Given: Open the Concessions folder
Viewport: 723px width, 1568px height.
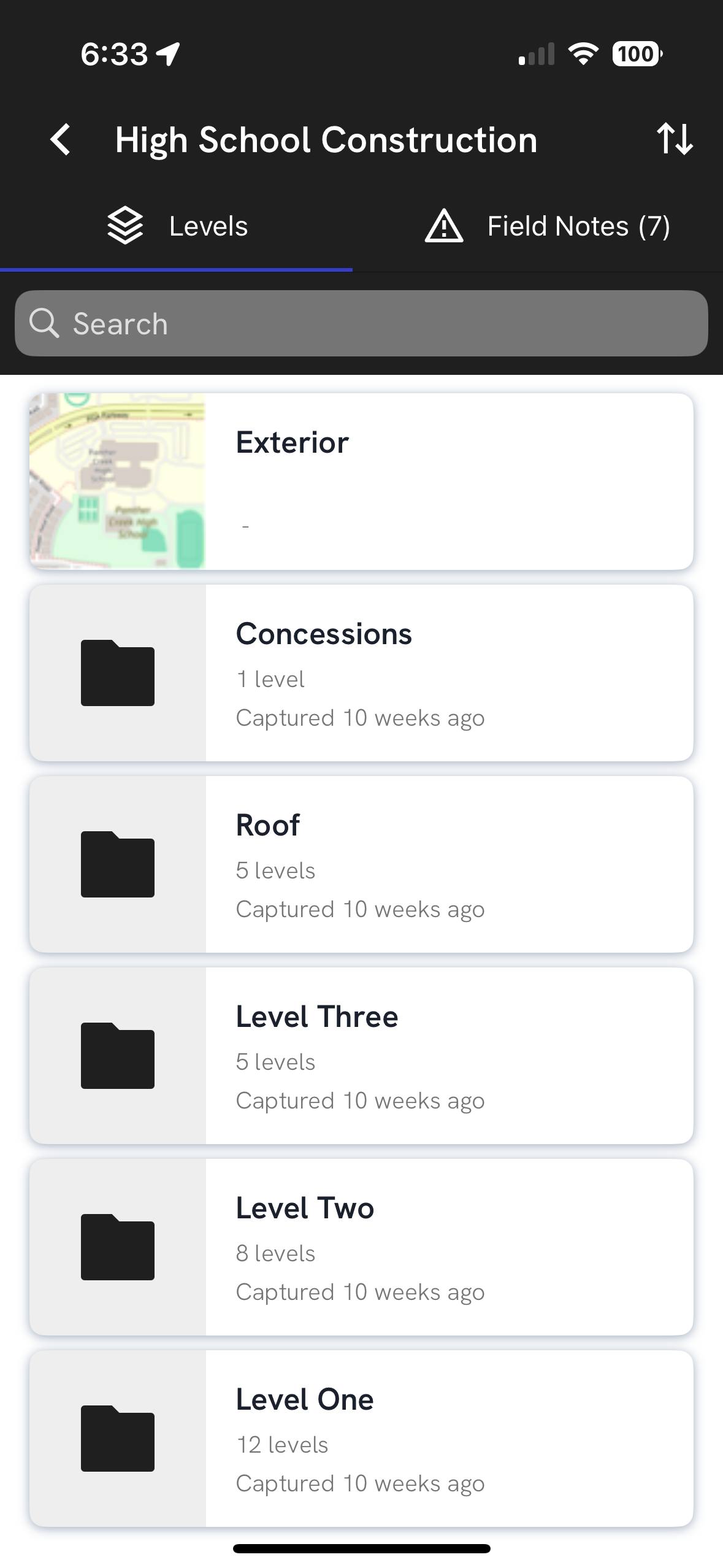Looking at the screenshot, I should [361, 673].
